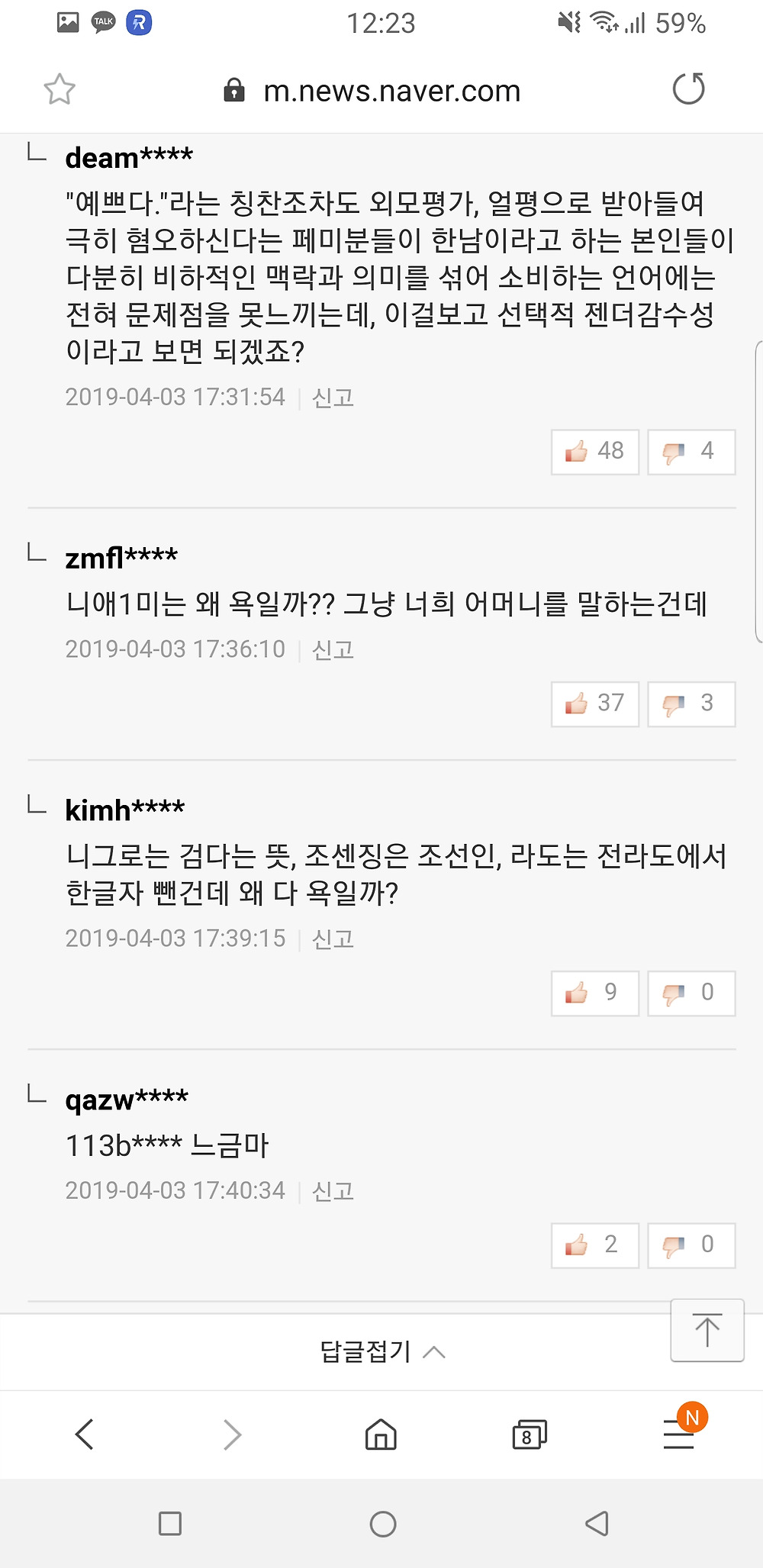Viewport: 763px width, 1568px height.
Task: Jump to top with the arrow button
Action: pos(707,1330)
